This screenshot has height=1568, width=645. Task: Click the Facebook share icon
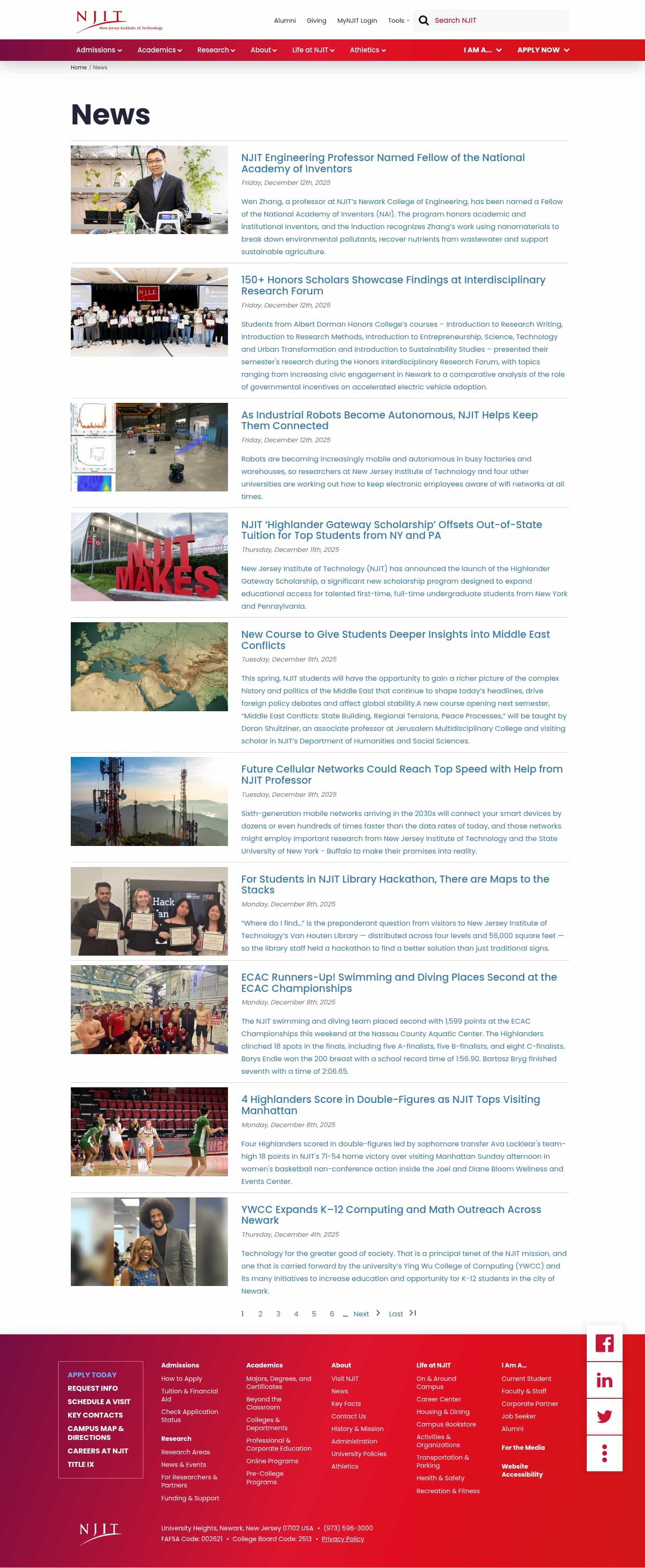(604, 1344)
